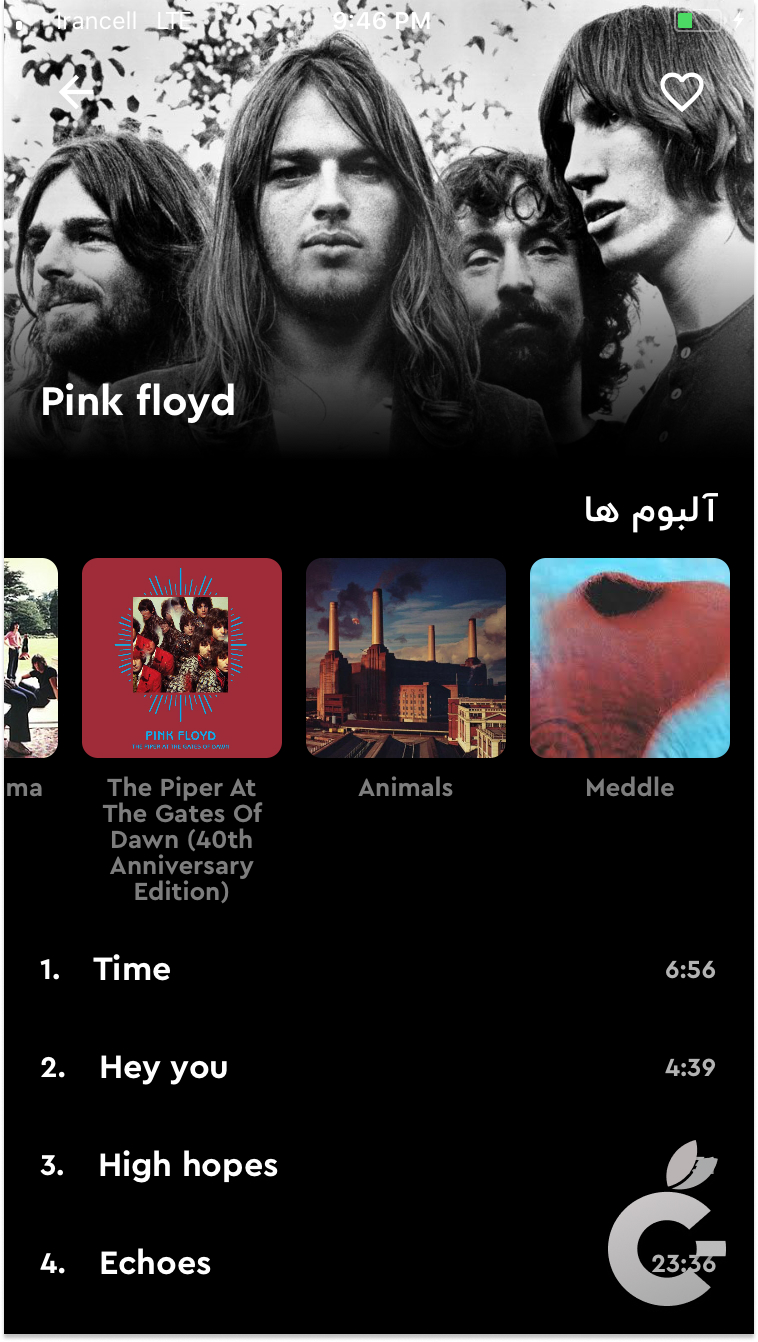Play the song Time

click(132, 969)
